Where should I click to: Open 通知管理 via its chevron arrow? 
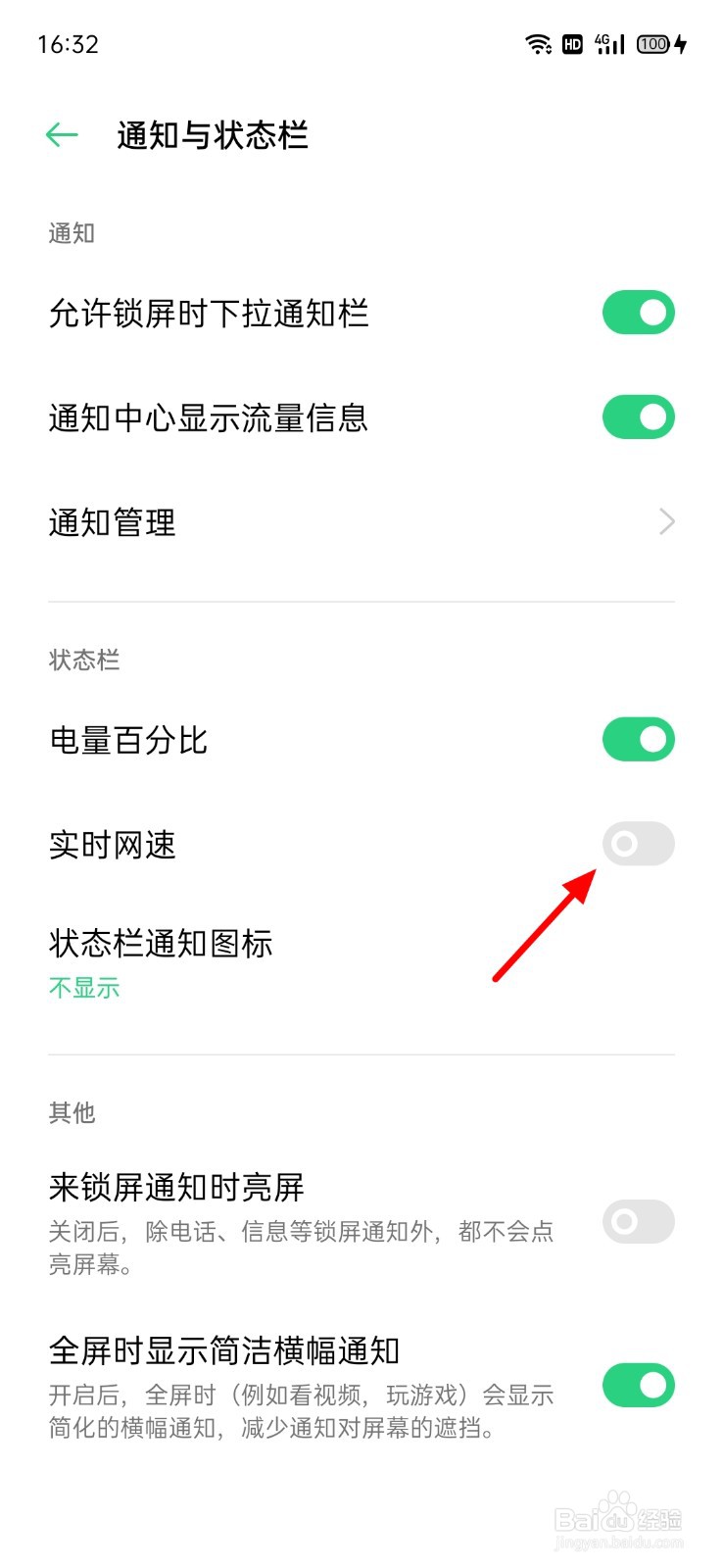[665, 520]
